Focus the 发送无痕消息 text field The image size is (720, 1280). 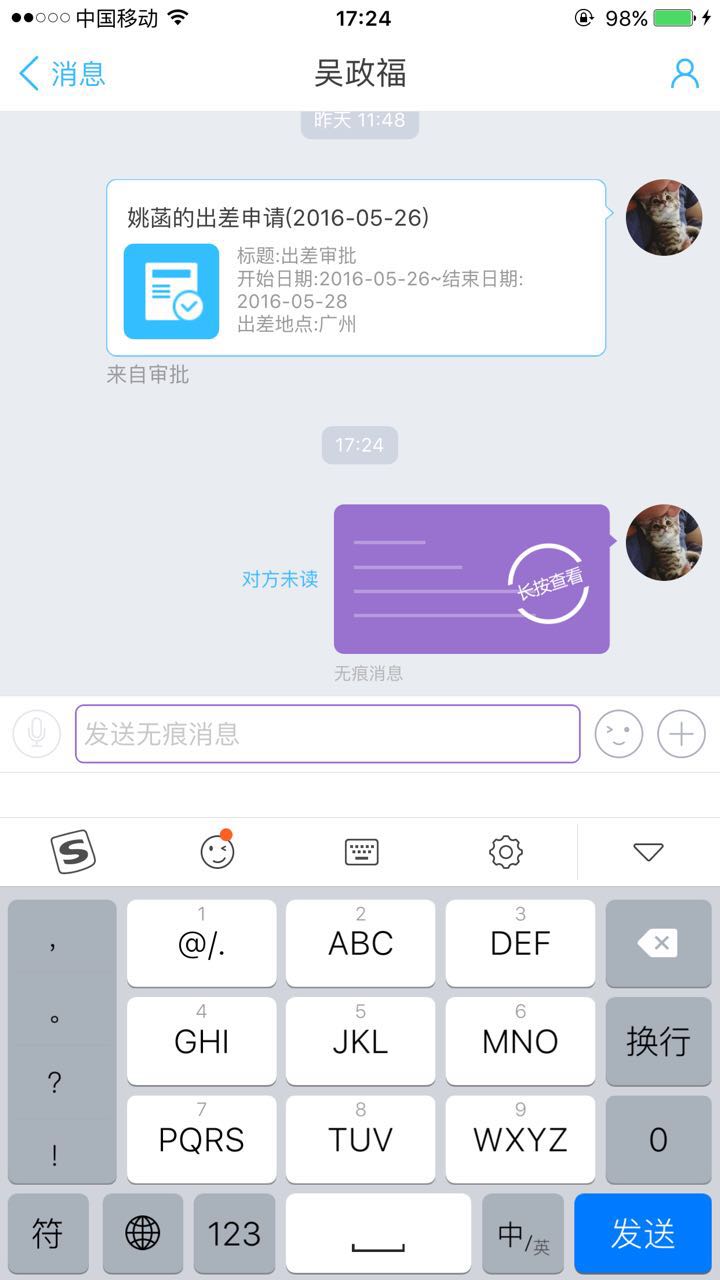tap(328, 734)
